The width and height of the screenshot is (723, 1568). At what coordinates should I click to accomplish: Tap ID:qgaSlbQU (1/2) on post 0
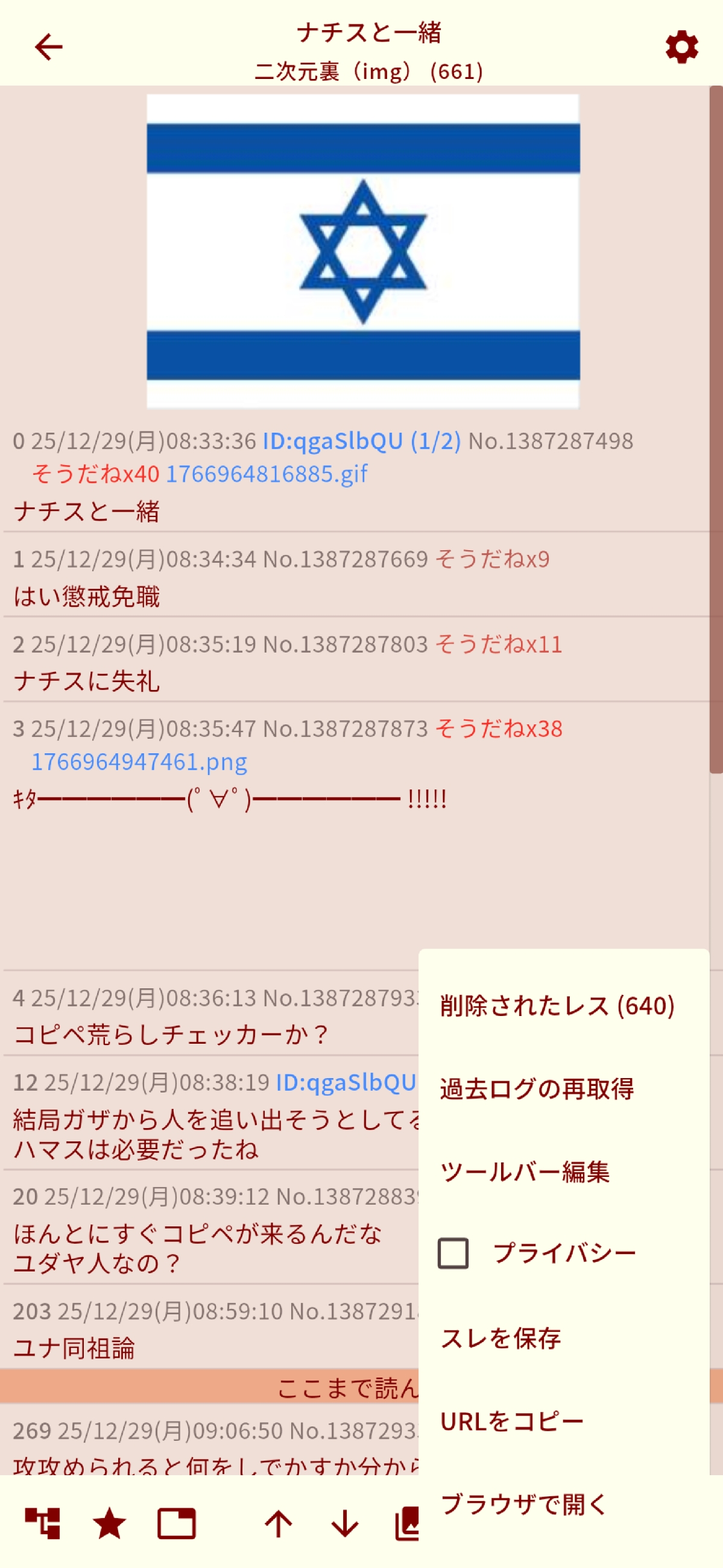tap(361, 441)
